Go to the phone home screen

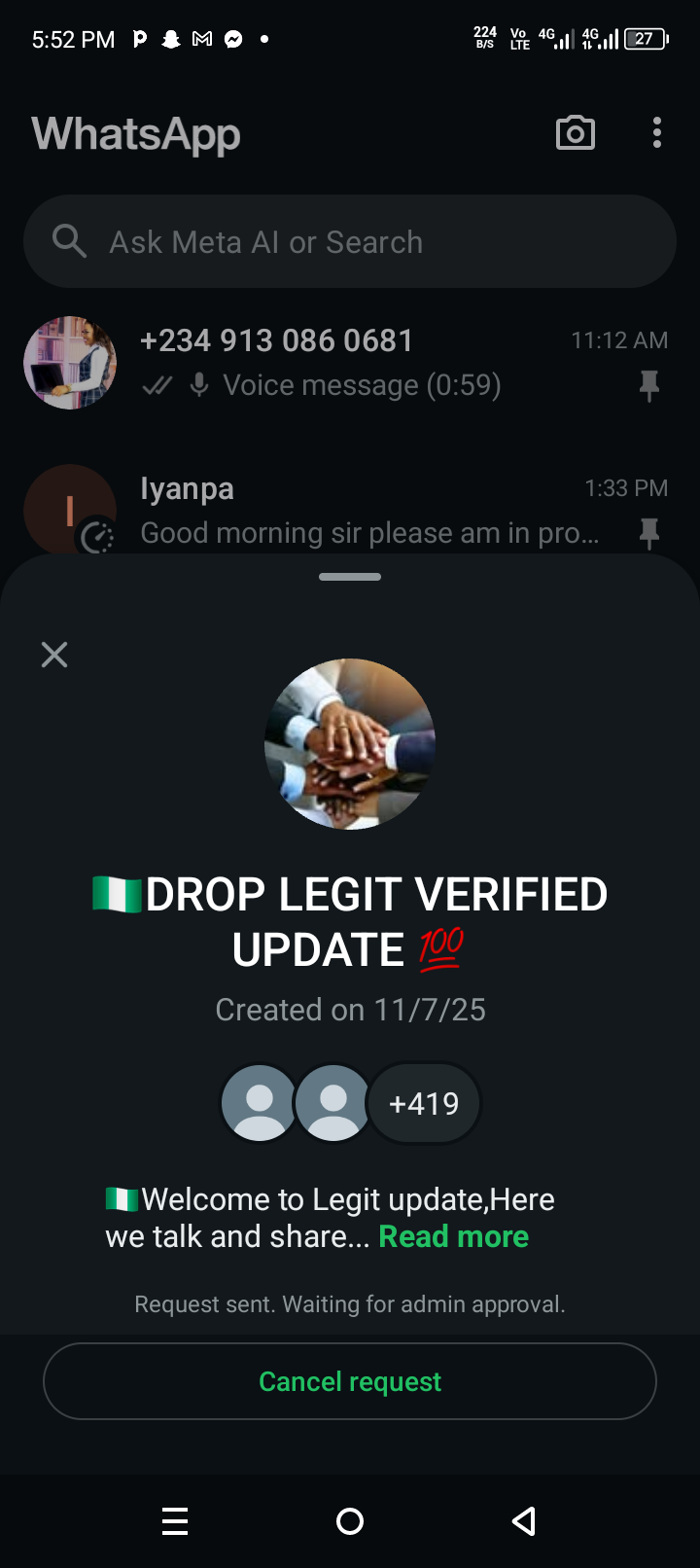click(350, 1520)
